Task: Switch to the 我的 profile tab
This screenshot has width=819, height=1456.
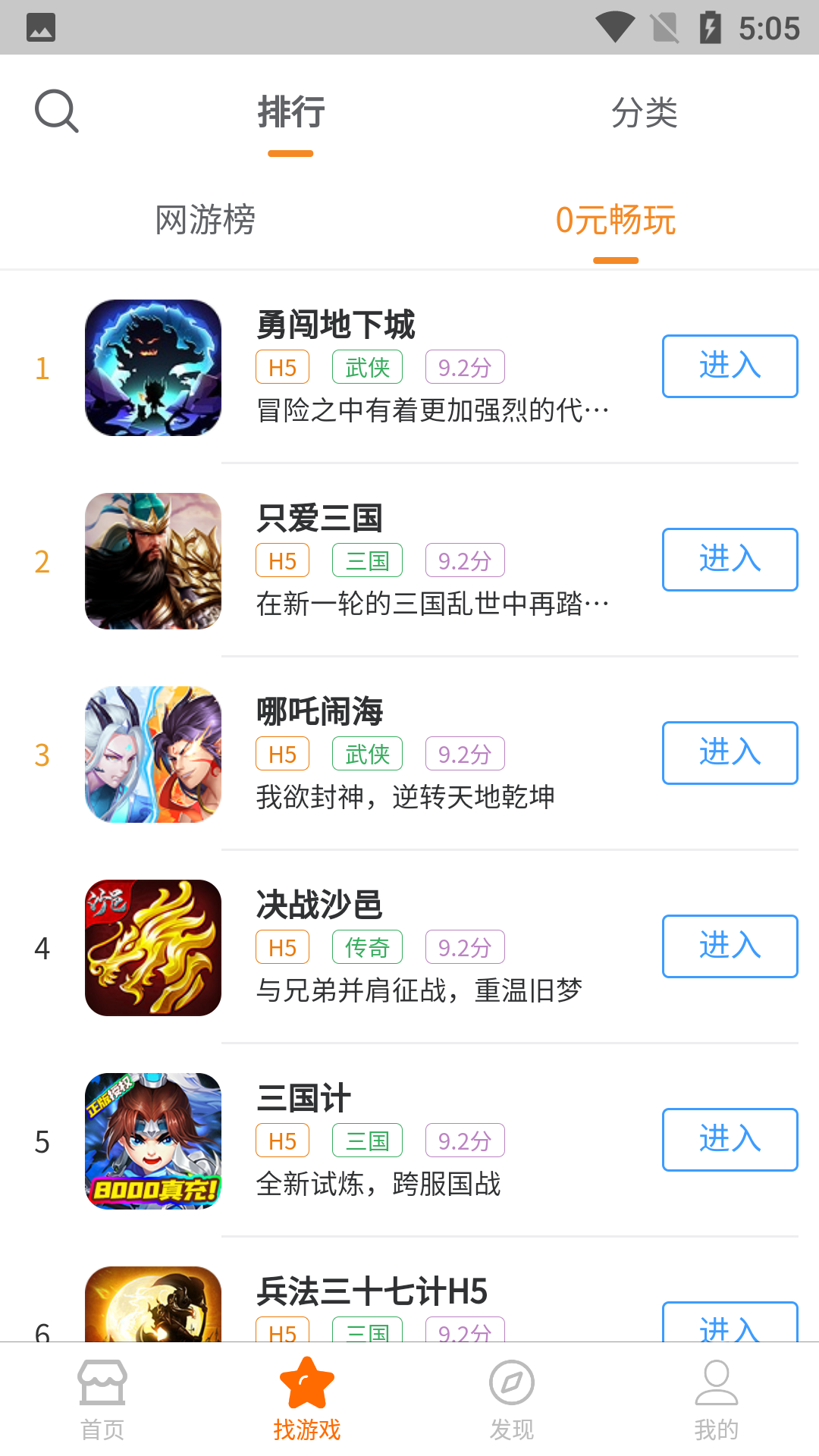Action: point(717,1399)
